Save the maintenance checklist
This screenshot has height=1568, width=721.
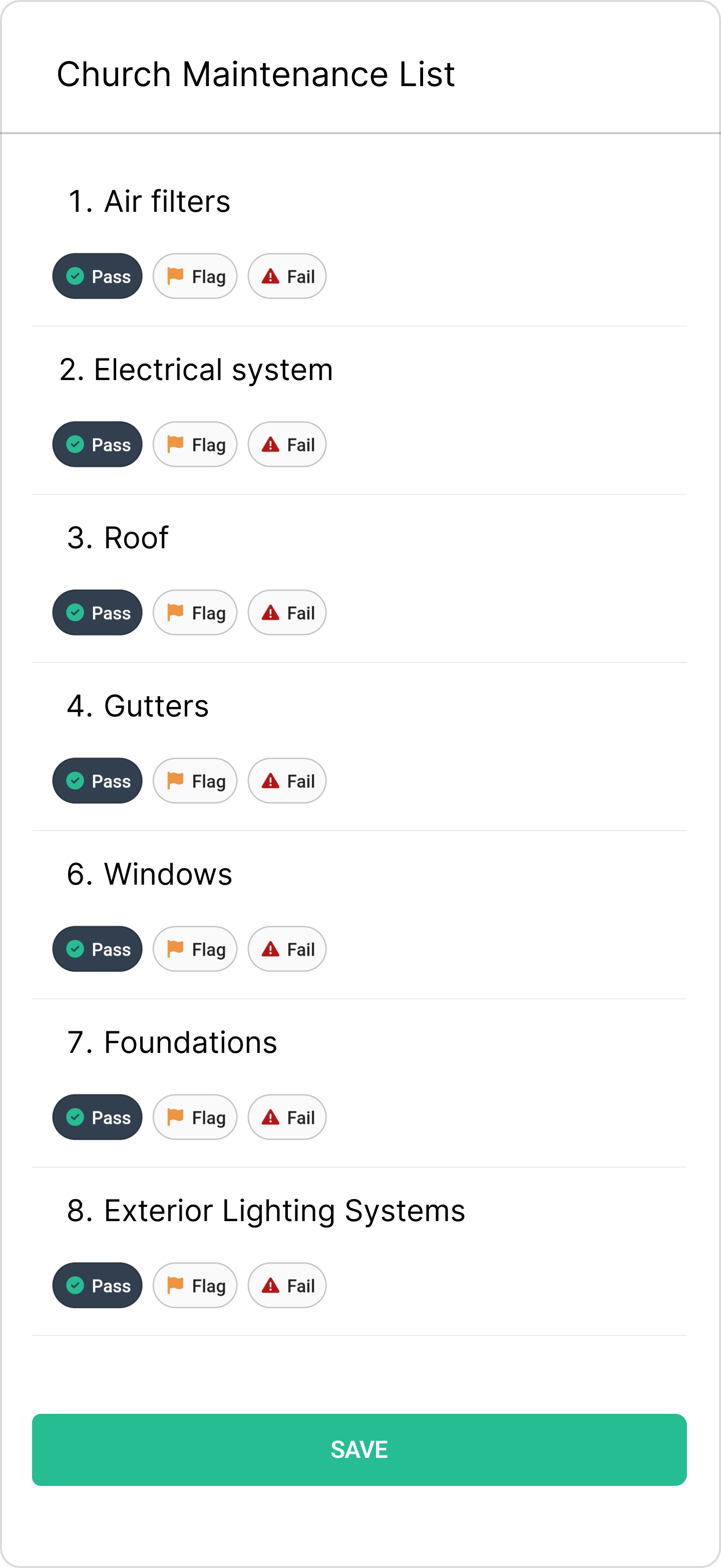tap(359, 1449)
